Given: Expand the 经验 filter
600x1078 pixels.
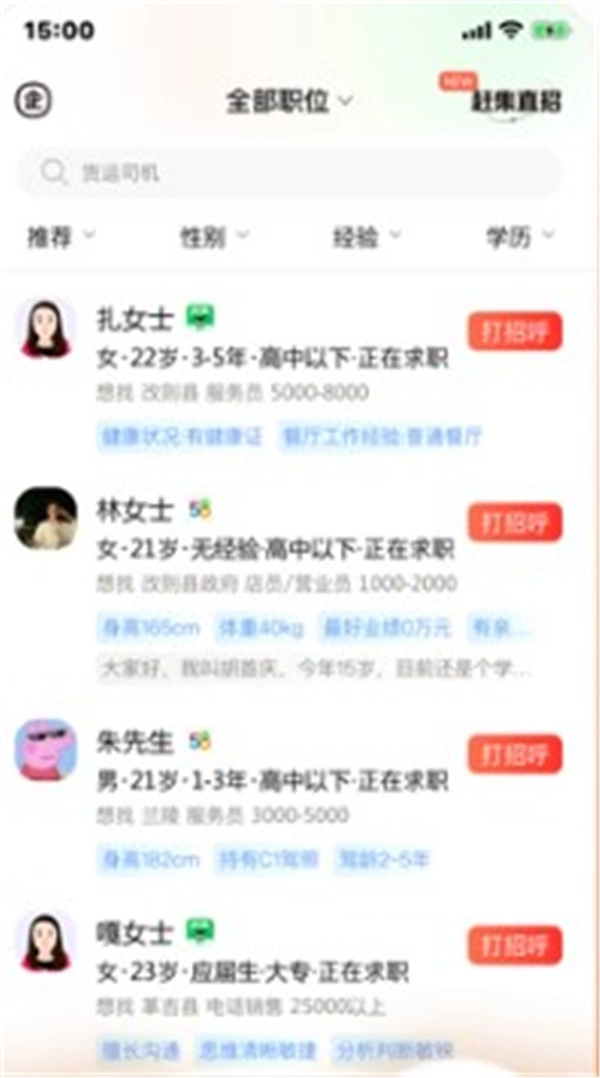Looking at the screenshot, I should (366, 237).
